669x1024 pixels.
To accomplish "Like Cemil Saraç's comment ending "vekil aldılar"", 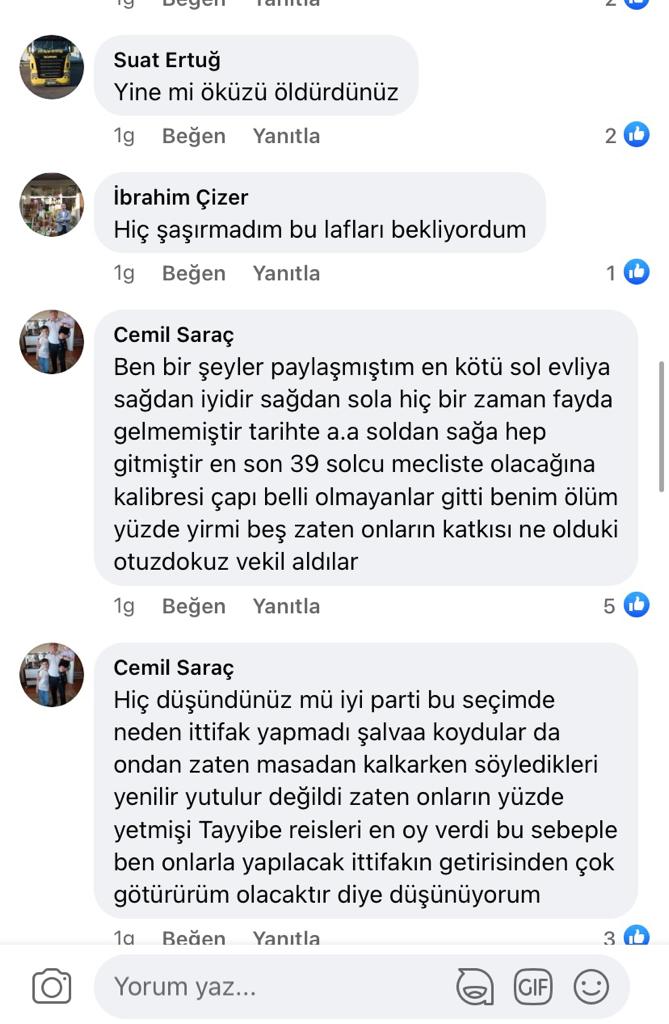I will [x=193, y=606].
